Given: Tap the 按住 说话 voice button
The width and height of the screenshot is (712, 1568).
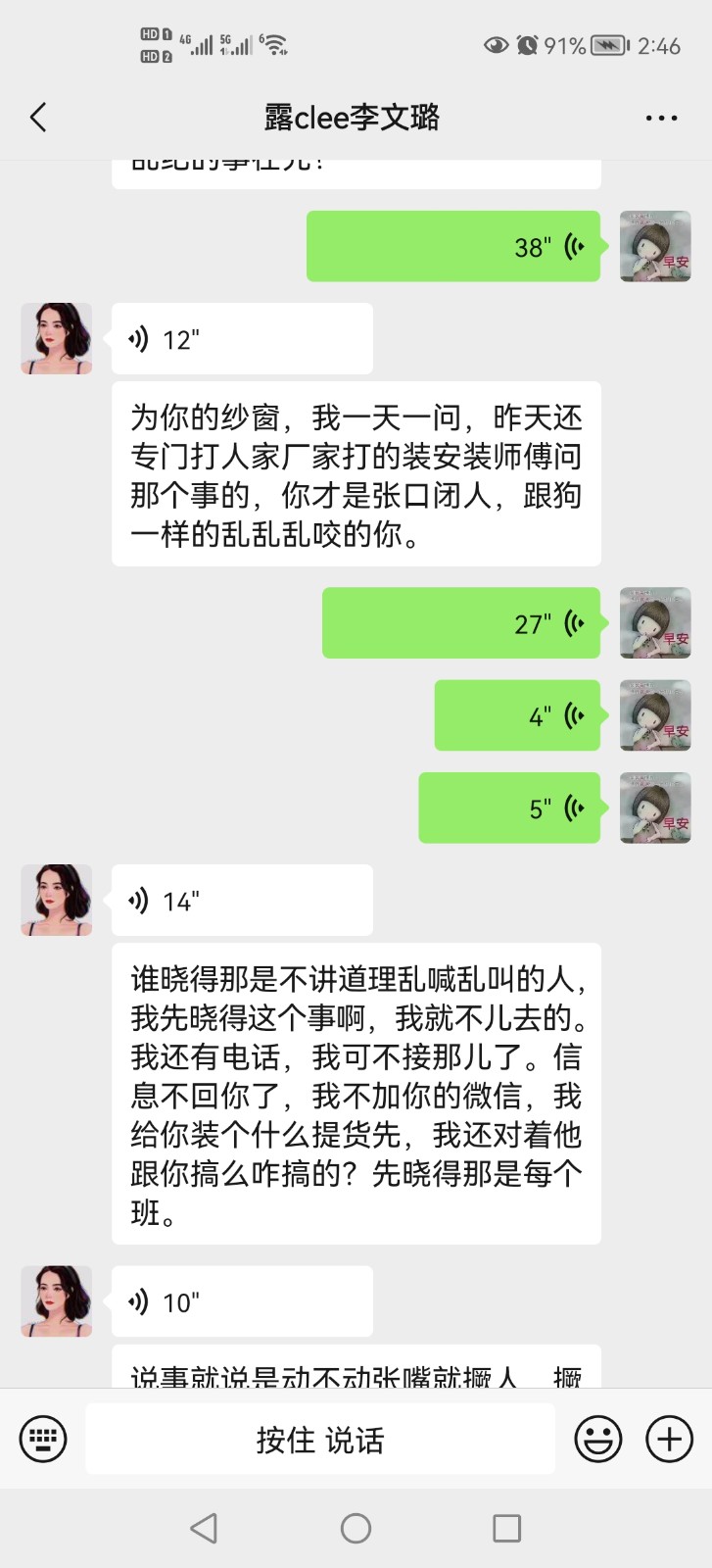Looking at the screenshot, I should point(320,1440).
